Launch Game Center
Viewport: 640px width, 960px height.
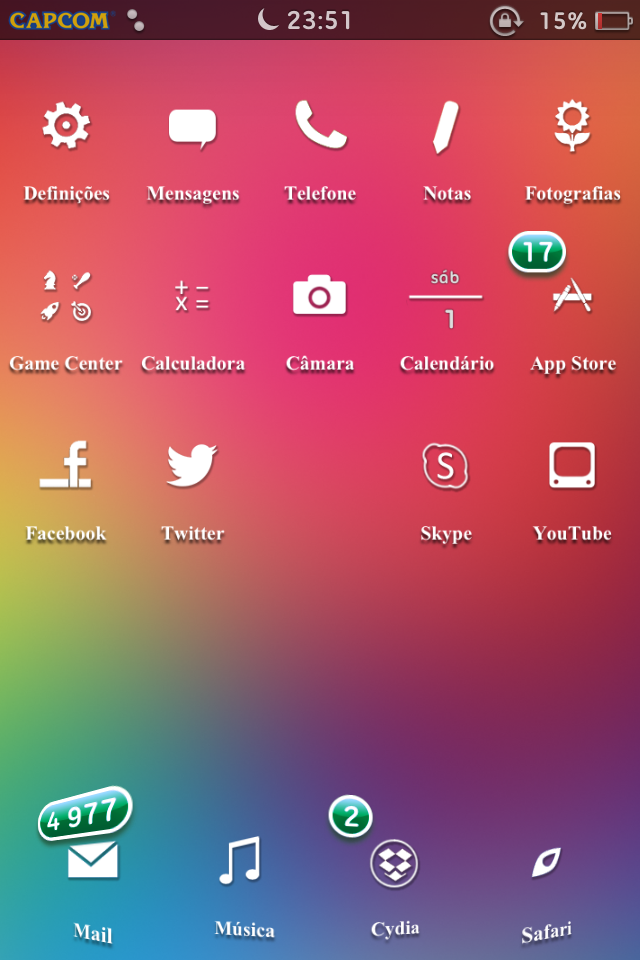click(x=66, y=297)
